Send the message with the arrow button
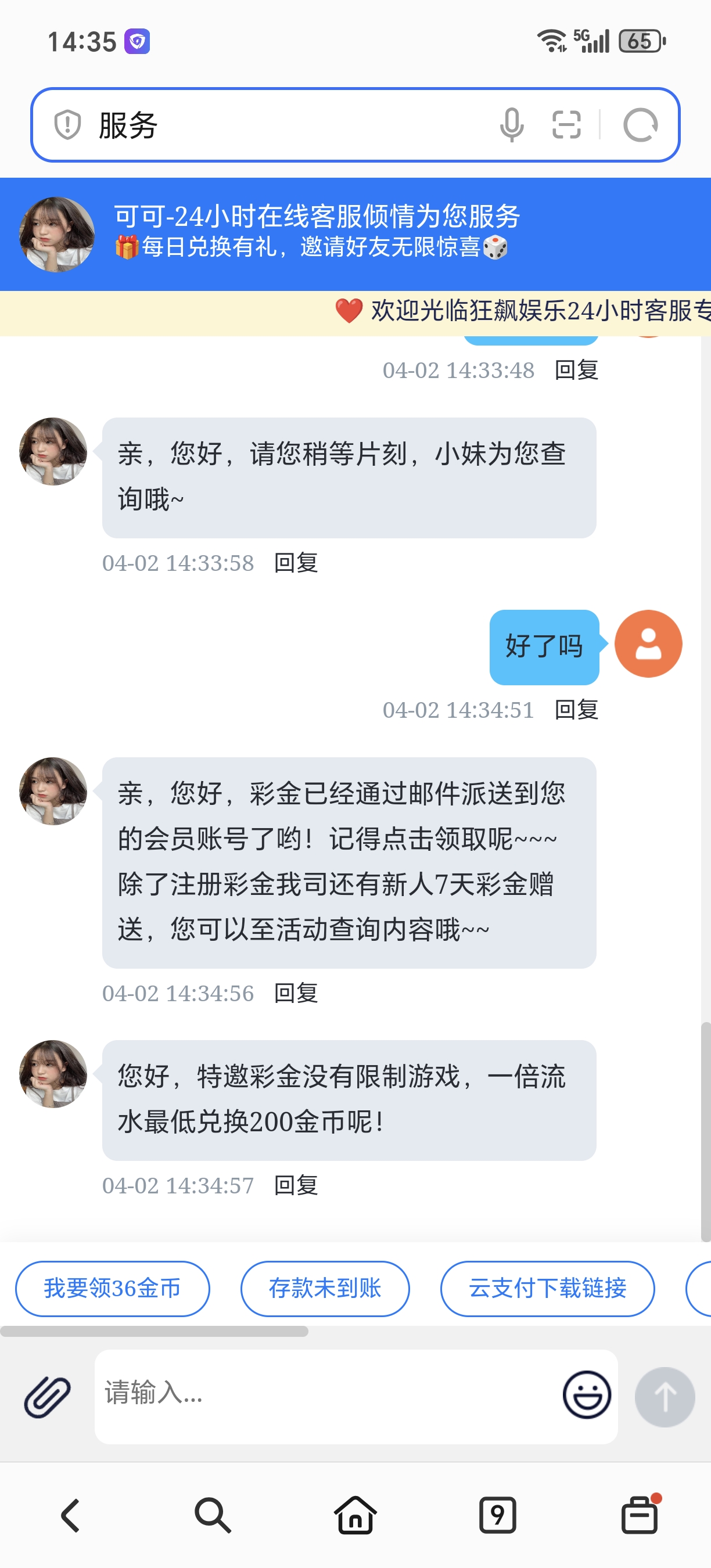Image resolution: width=711 pixels, height=1568 pixels. click(x=665, y=1396)
